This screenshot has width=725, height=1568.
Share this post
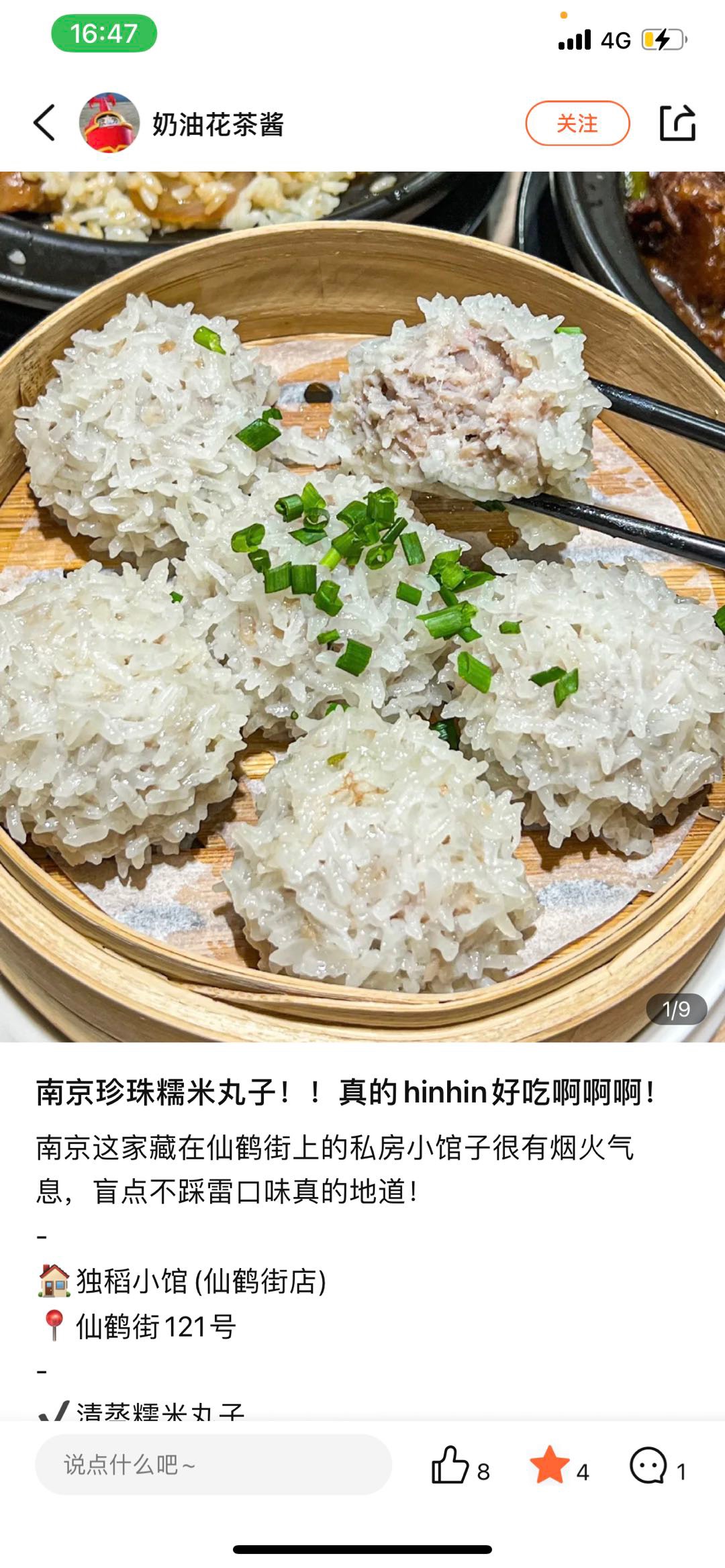(x=677, y=123)
